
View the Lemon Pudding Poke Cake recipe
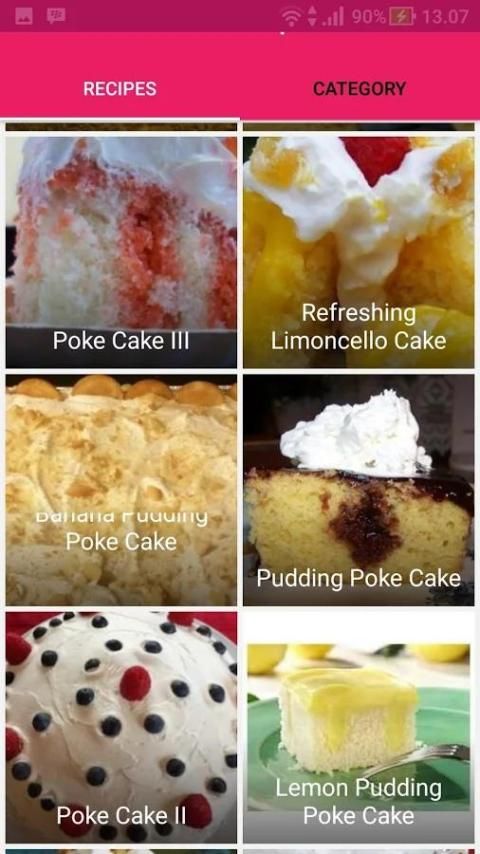[x=359, y=727]
